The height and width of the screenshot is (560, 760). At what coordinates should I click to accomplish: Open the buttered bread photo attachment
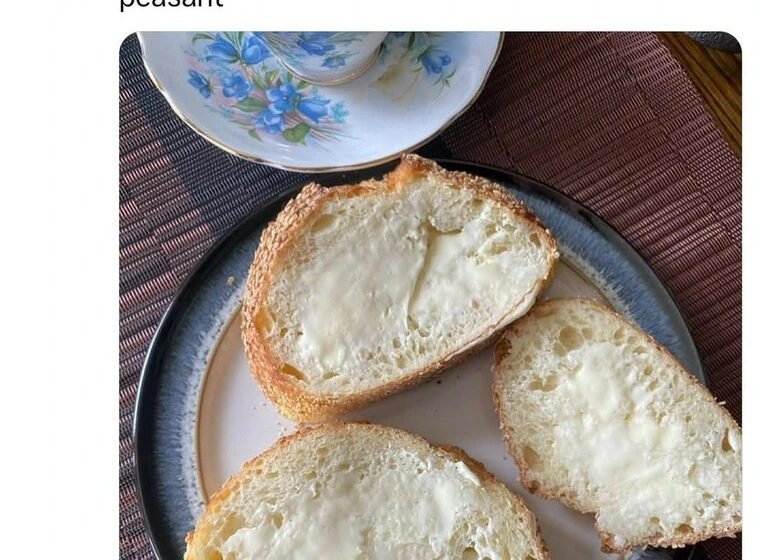point(430,295)
